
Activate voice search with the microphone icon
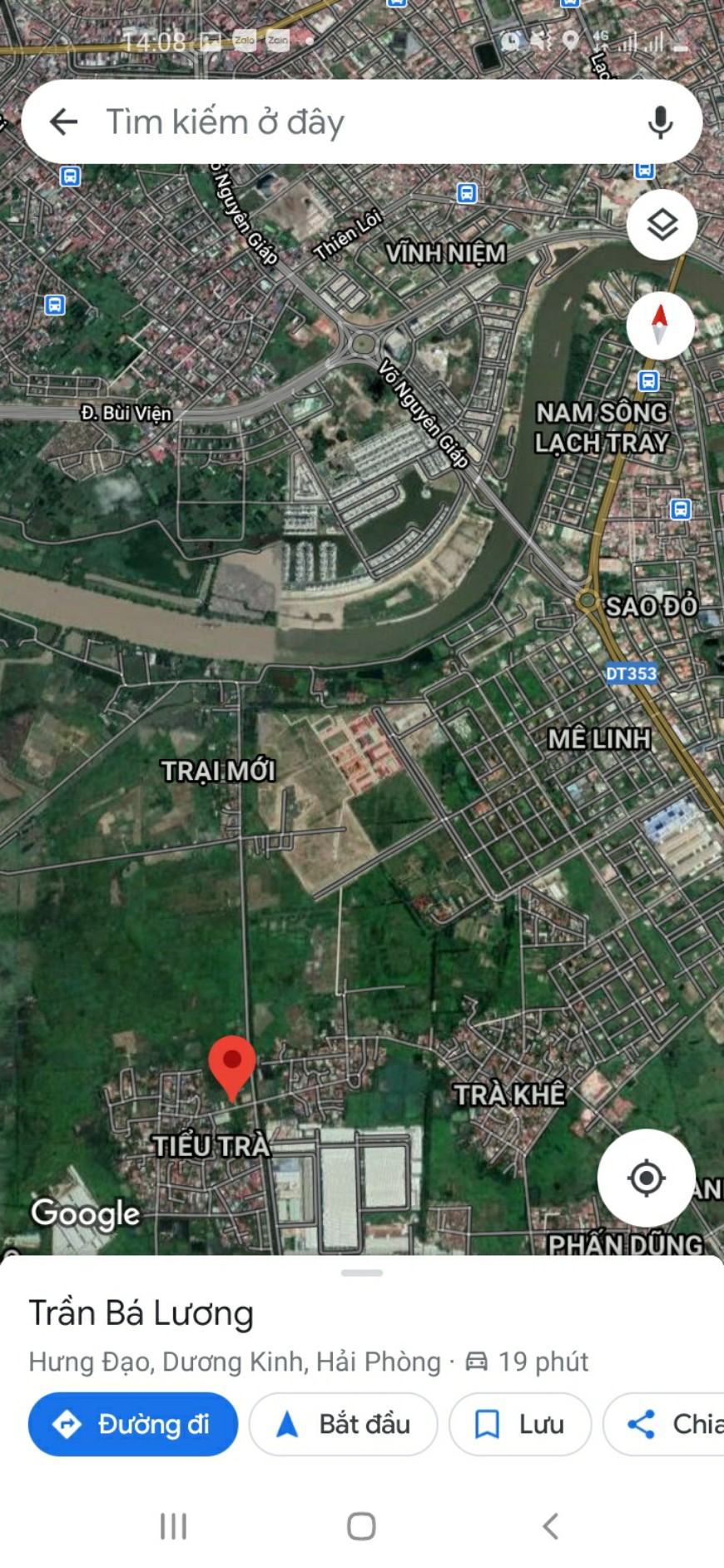[661, 122]
